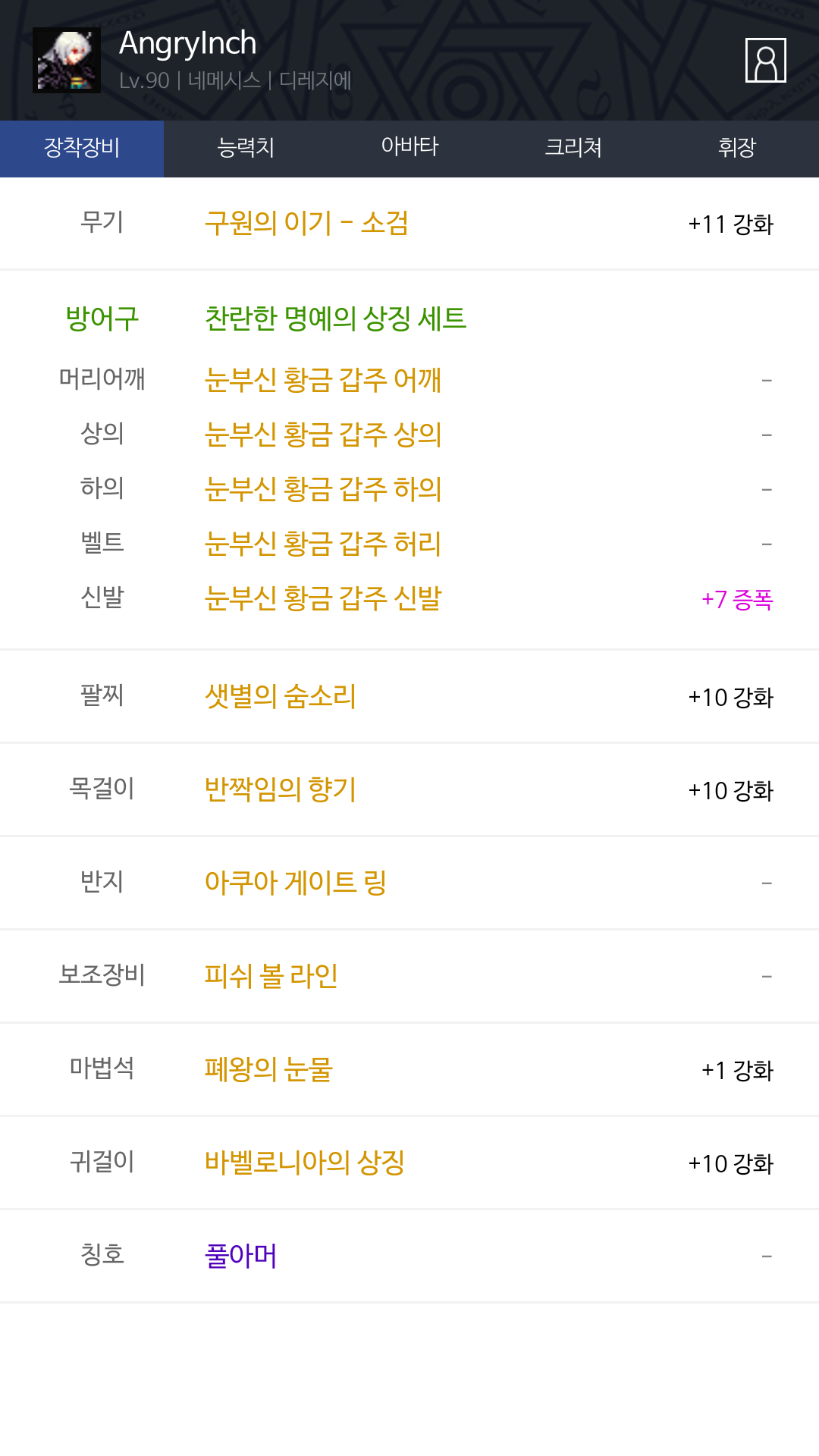
Task: View bracelet 샛별의 숨소리
Action: coord(281,696)
